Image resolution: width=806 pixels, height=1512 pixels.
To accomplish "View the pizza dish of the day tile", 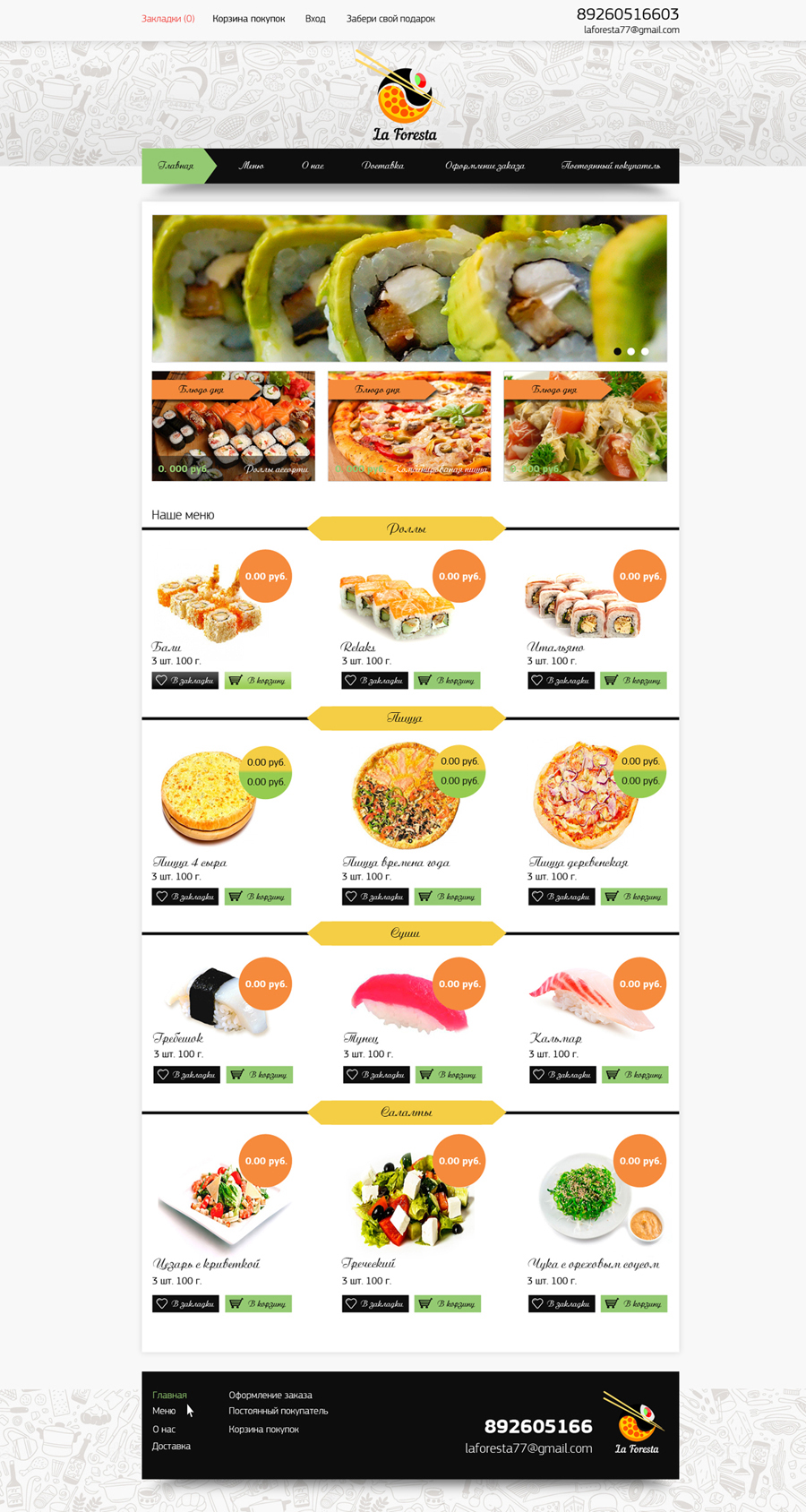I will click(409, 426).
